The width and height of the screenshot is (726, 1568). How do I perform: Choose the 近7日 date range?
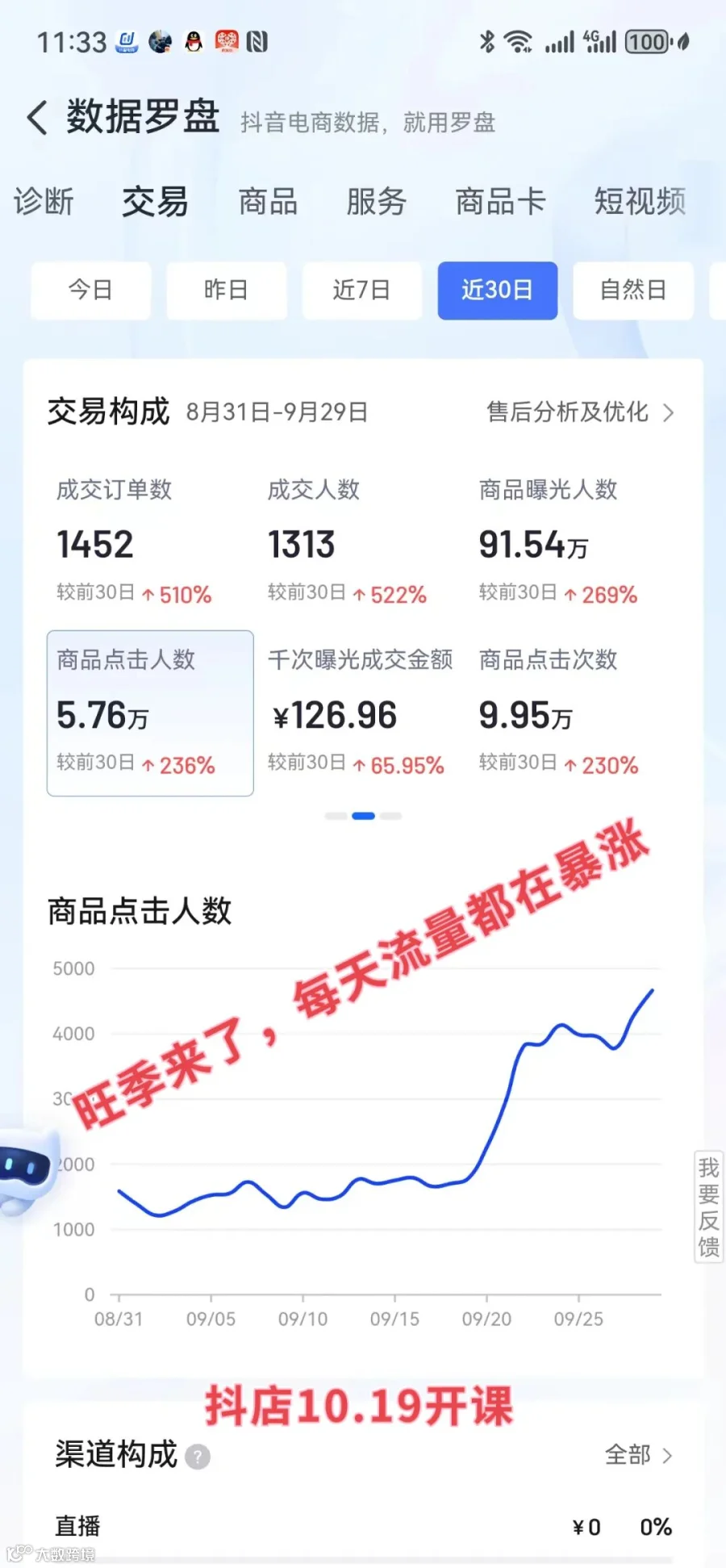tap(361, 290)
